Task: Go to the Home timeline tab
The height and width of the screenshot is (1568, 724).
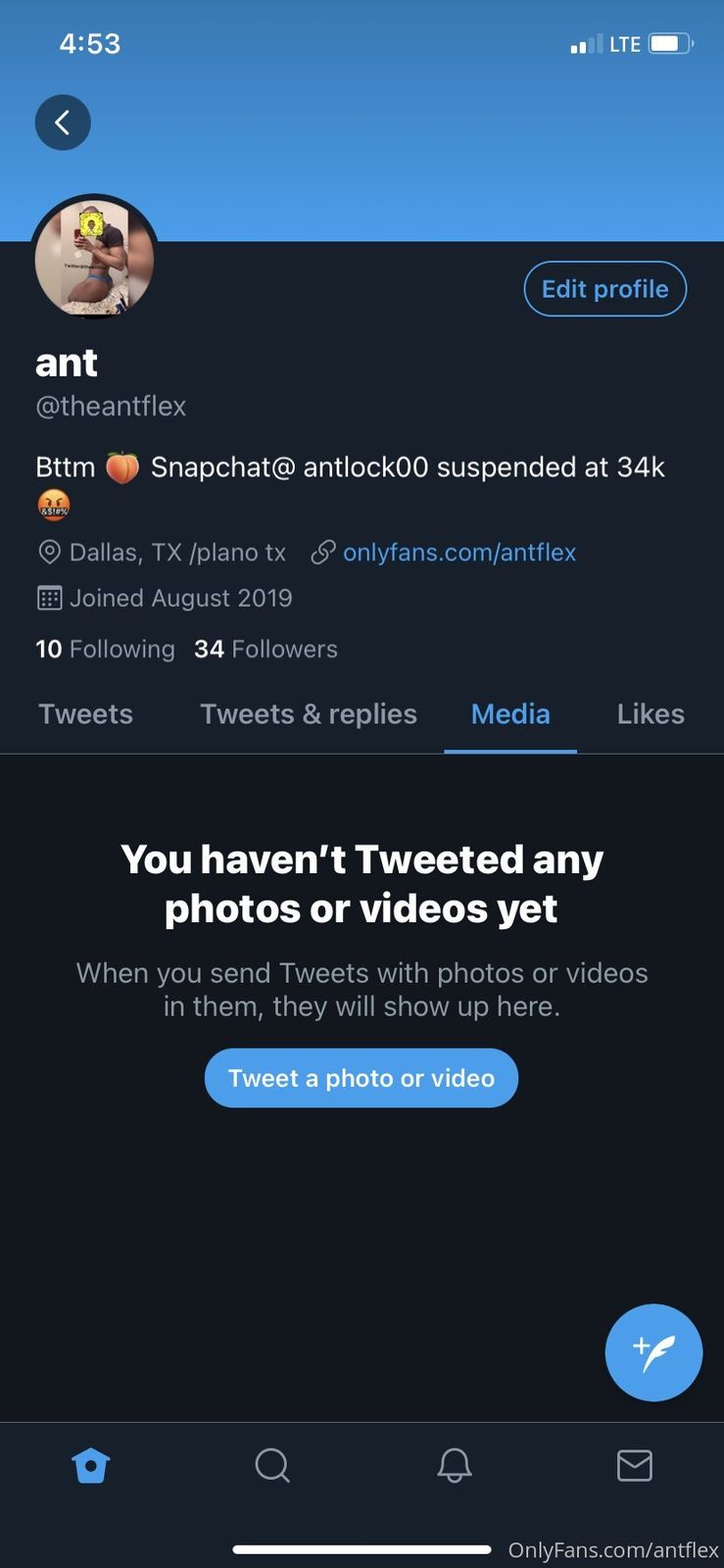Action: [x=90, y=1466]
